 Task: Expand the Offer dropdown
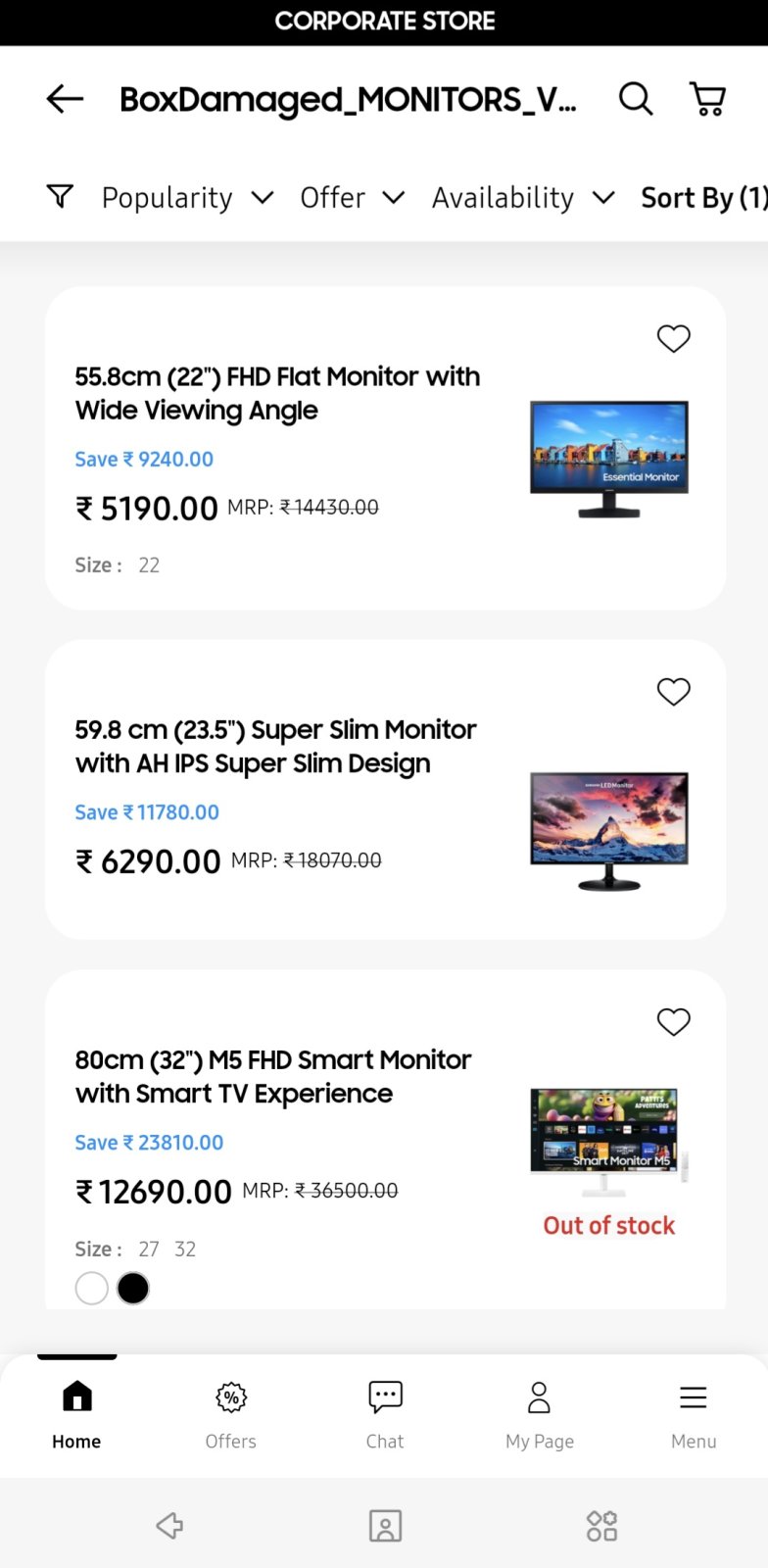[x=352, y=198]
